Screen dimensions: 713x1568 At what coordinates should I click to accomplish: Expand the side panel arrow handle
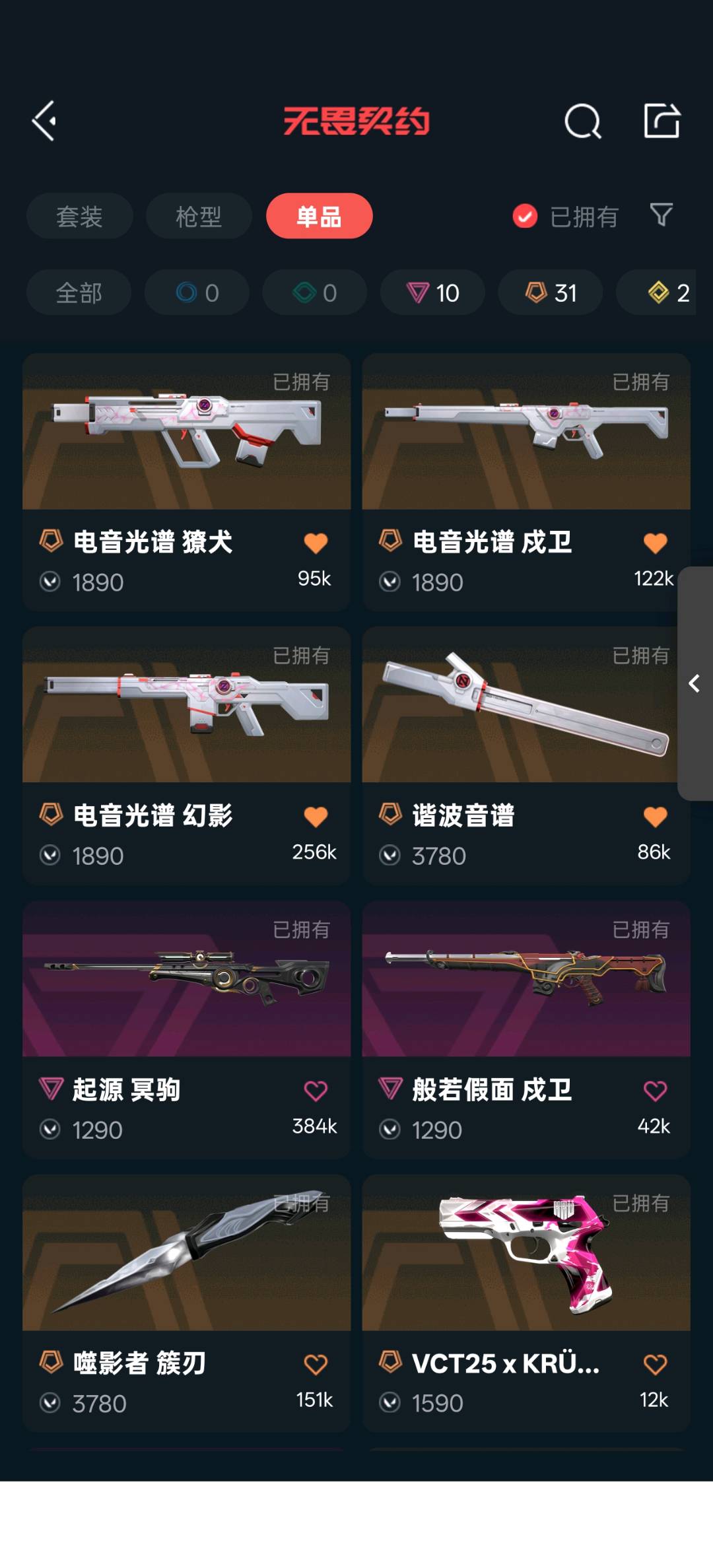coord(694,683)
